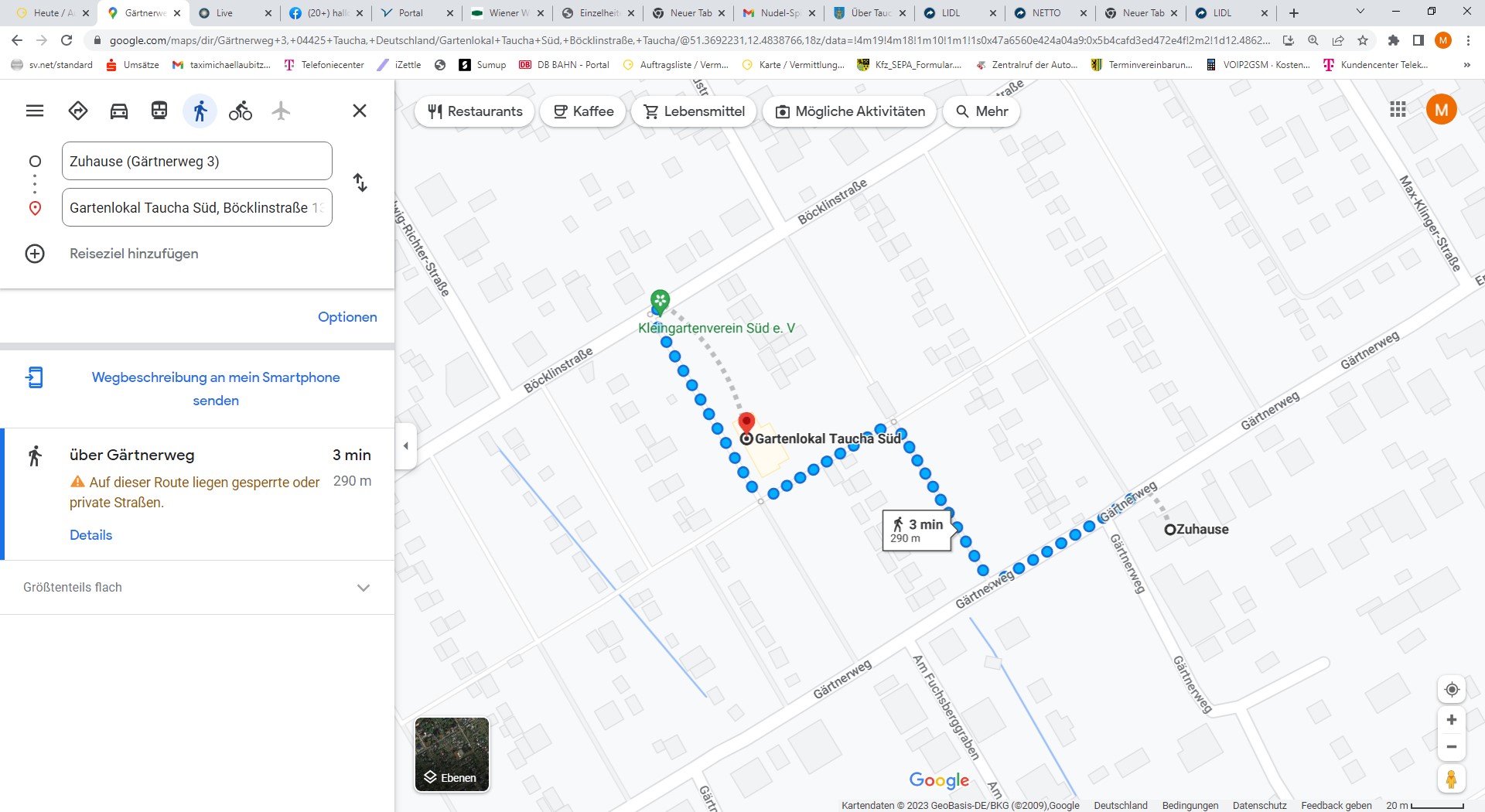Viewport: 1485px width, 812px height.
Task: Edit starting point Zuhause (Gärtnerweg 3)
Action: [196, 161]
